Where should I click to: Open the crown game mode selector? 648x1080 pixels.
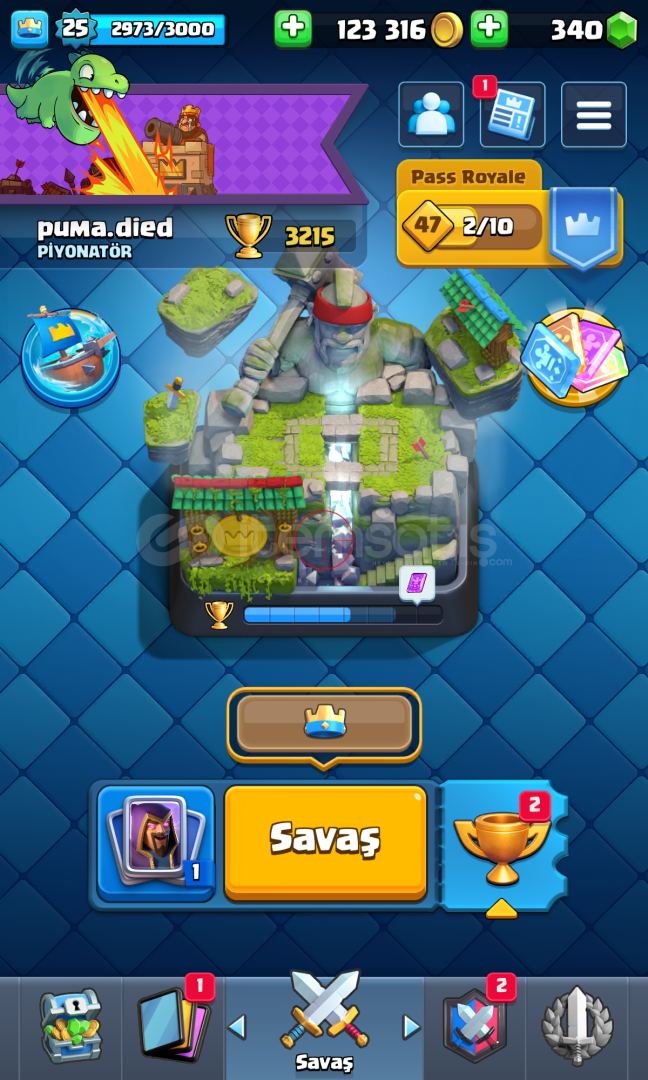point(324,722)
